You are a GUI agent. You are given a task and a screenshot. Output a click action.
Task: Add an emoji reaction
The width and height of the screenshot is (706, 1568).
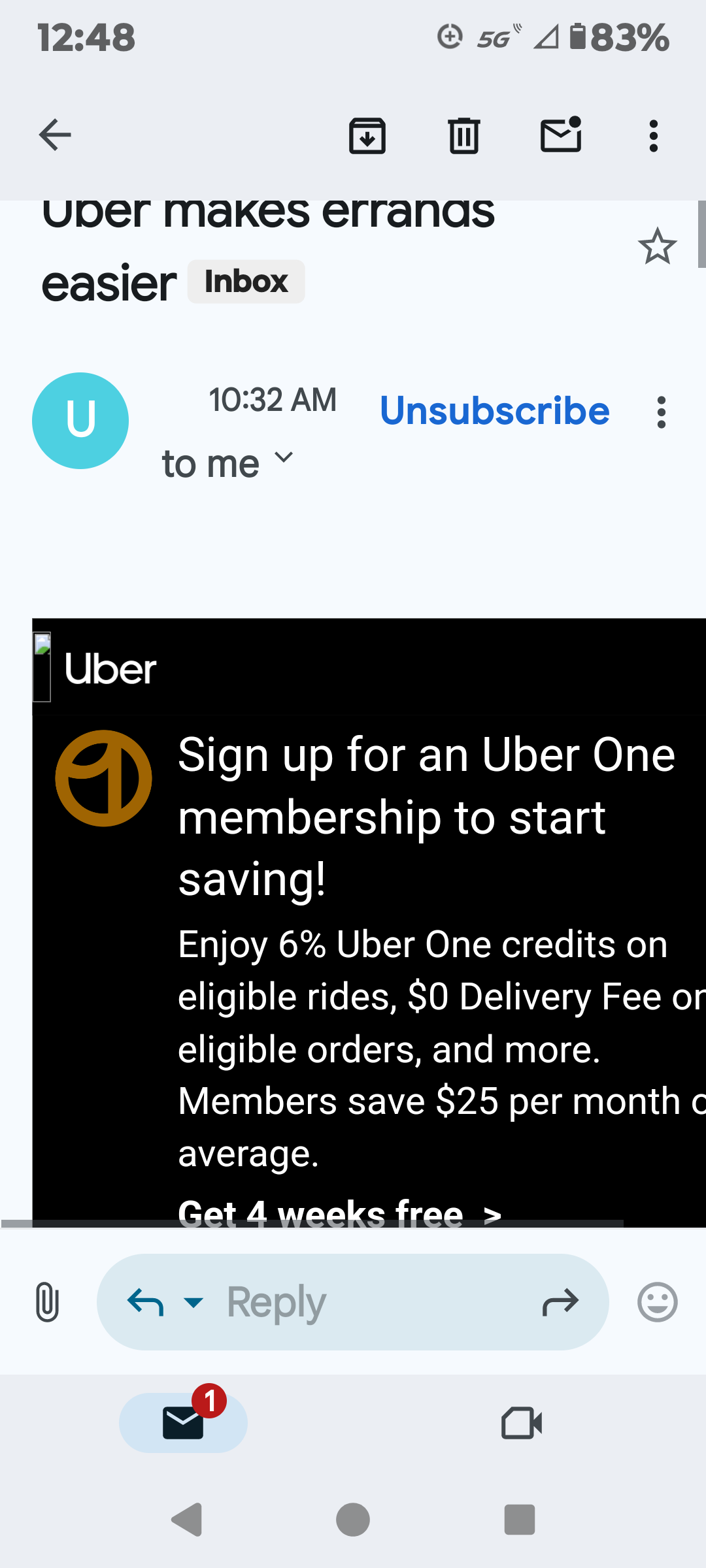(x=657, y=1302)
